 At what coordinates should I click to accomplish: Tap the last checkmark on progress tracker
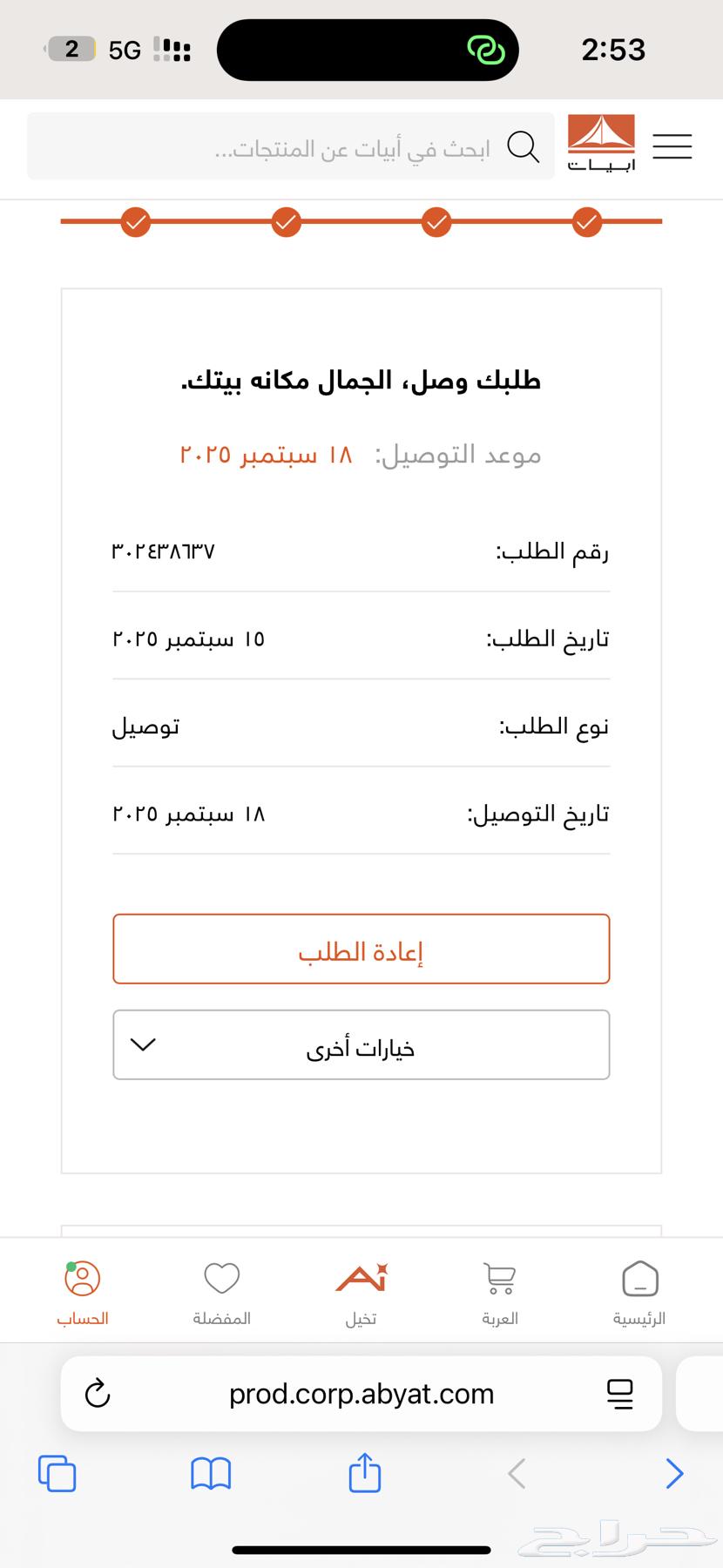135,221
